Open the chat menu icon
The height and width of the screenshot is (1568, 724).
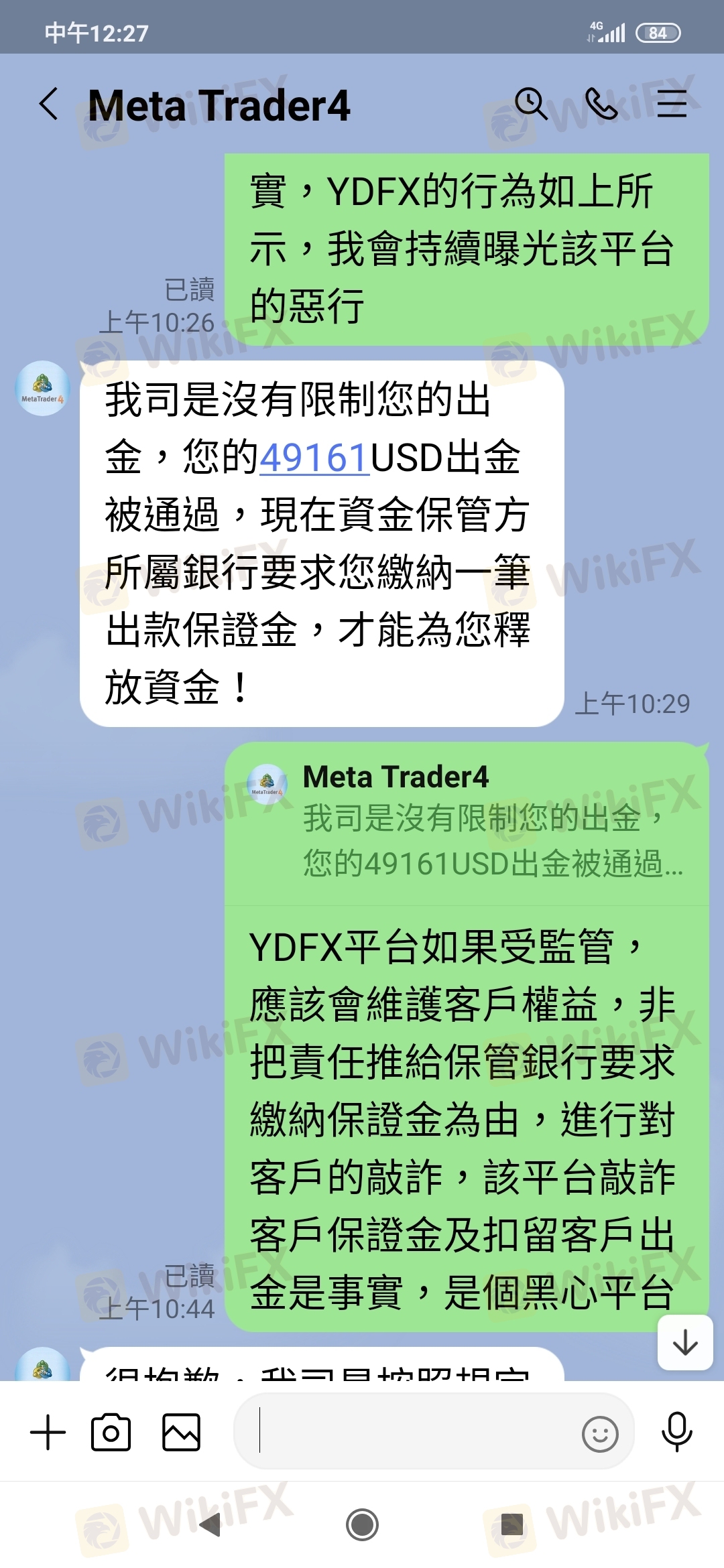click(672, 104)
